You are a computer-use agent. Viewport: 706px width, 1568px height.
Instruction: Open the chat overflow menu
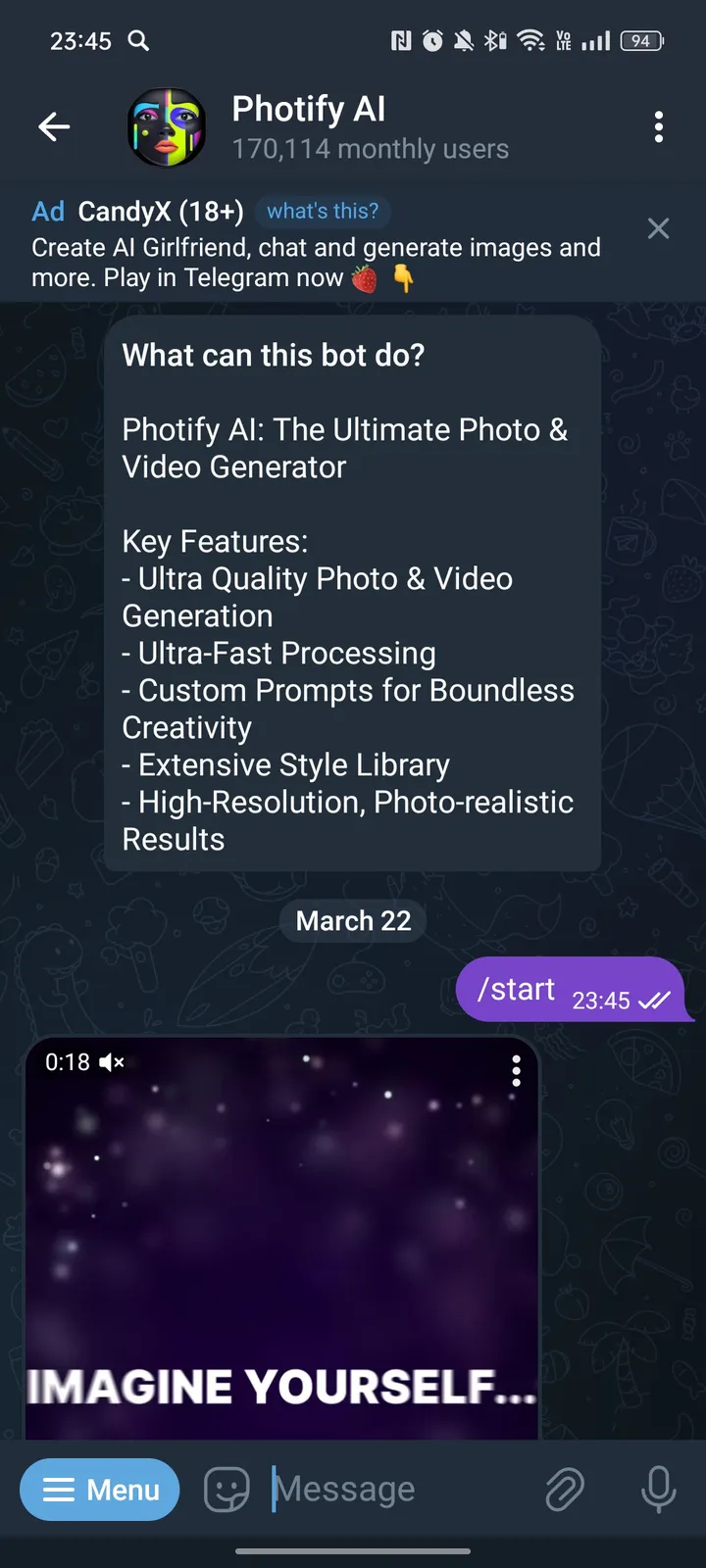pyautogui.click(x=658, y=126)
